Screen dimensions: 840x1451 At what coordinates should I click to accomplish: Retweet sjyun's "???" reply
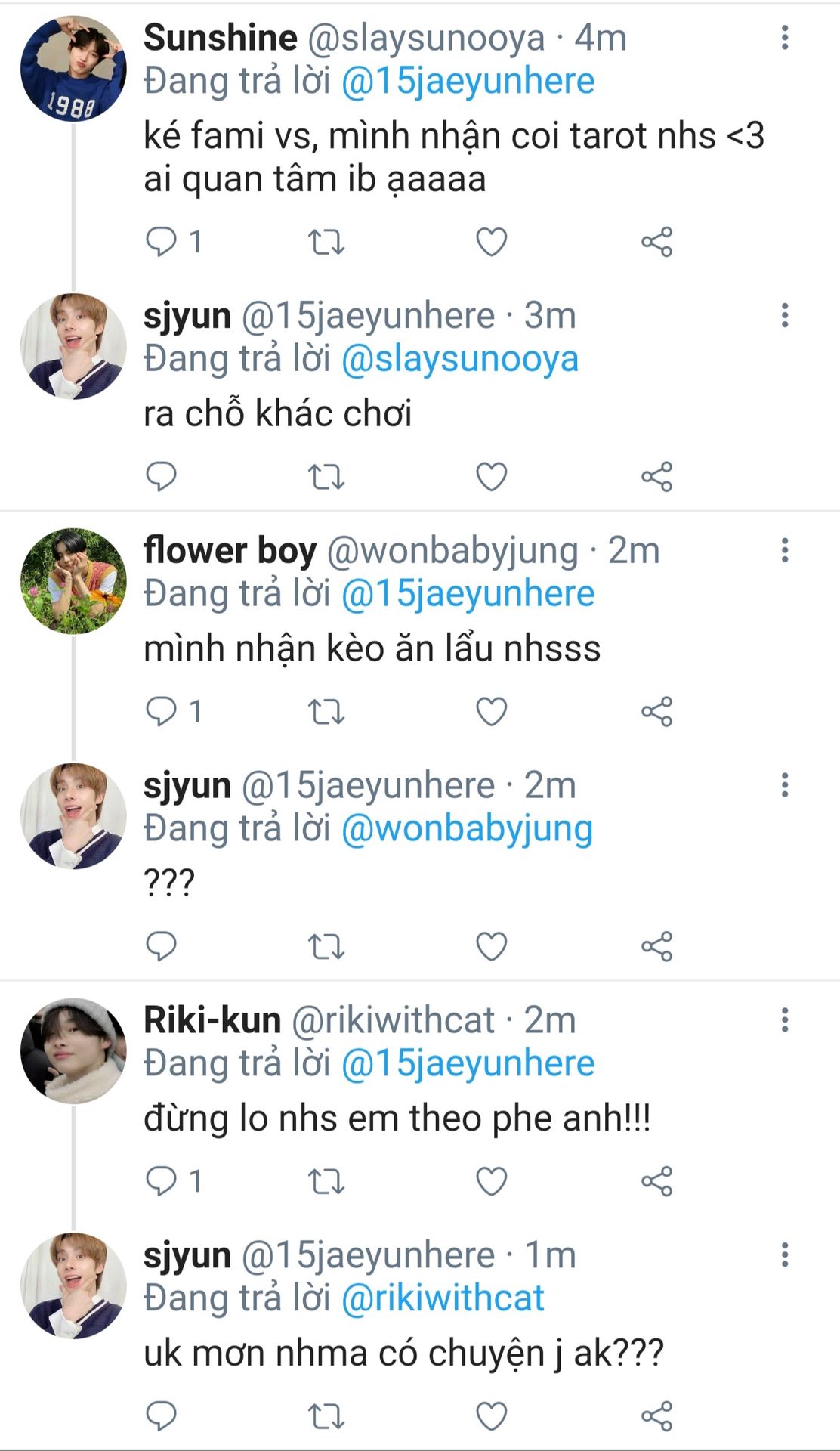pos(326,946)
